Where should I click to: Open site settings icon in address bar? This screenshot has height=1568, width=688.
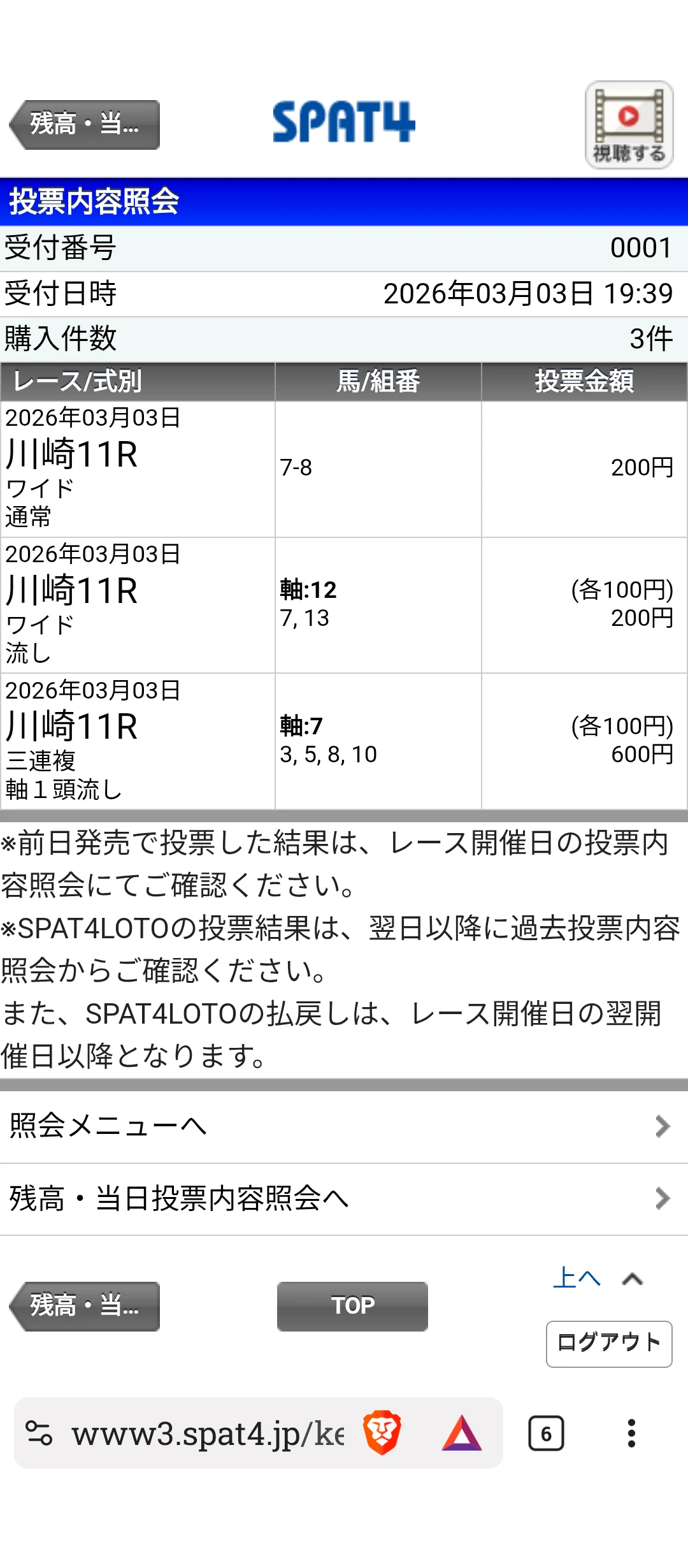click(x=39, y=1434)
